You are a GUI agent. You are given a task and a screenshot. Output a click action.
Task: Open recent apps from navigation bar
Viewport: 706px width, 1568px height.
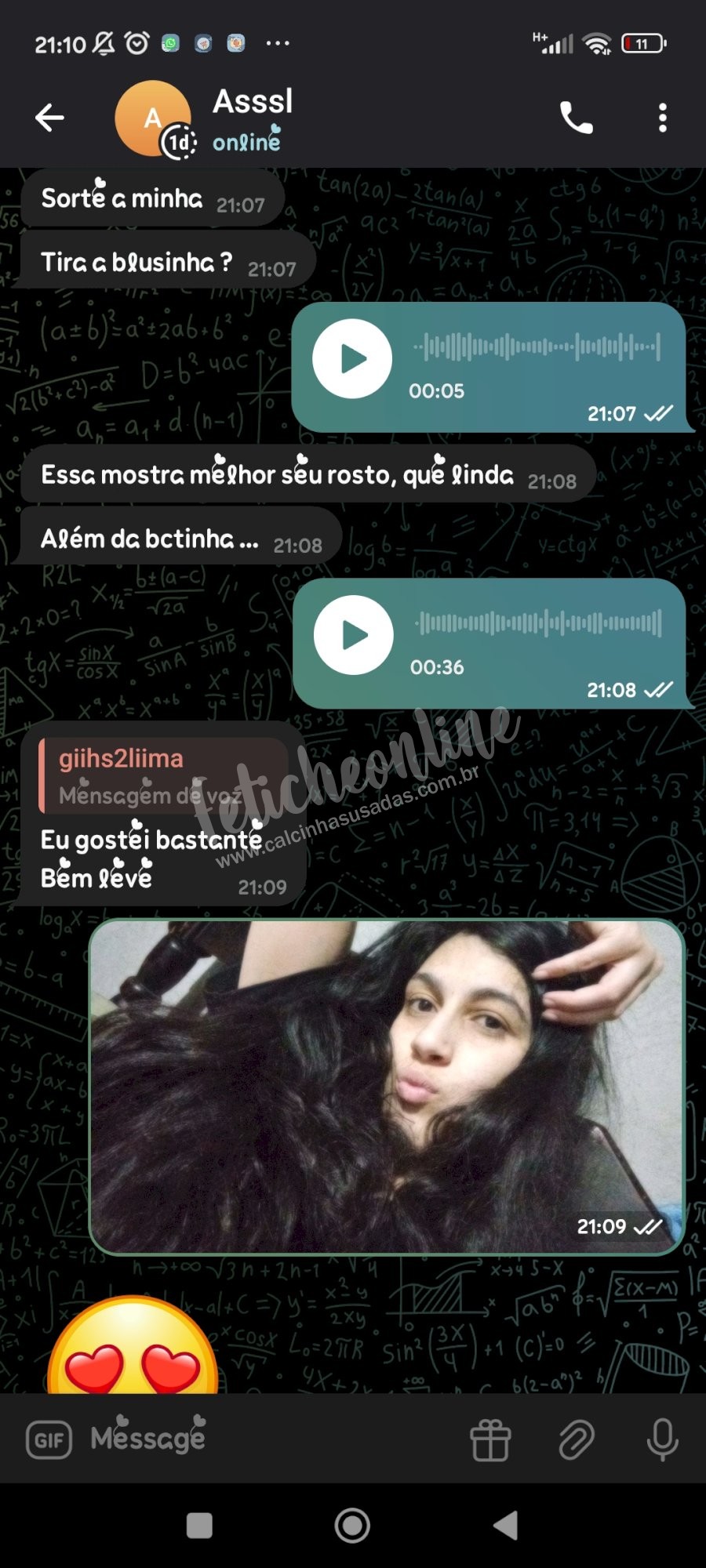[x=199, y=1526]
